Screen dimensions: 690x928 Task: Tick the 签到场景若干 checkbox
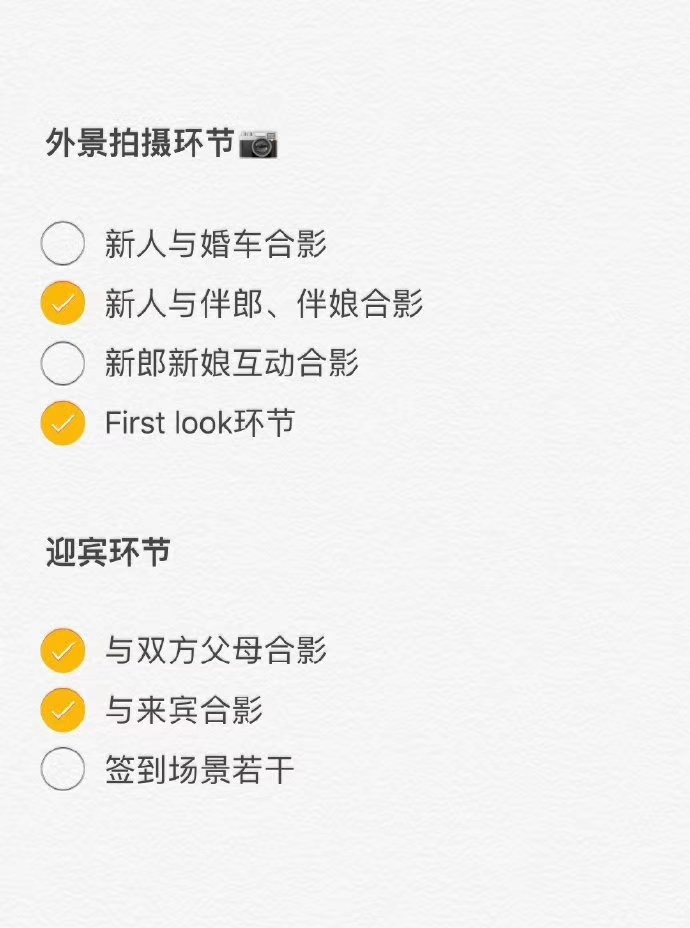(x=63, y=770)
